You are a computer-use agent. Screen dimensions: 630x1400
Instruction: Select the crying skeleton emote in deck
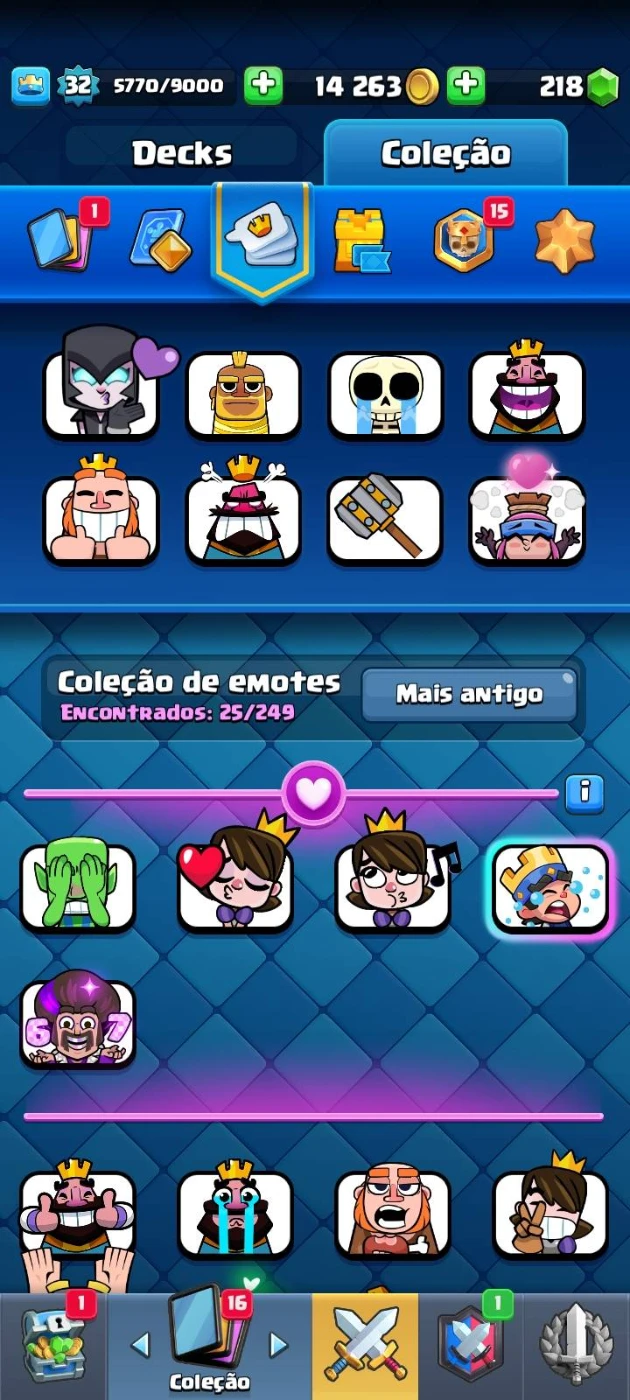coord(385,395)
